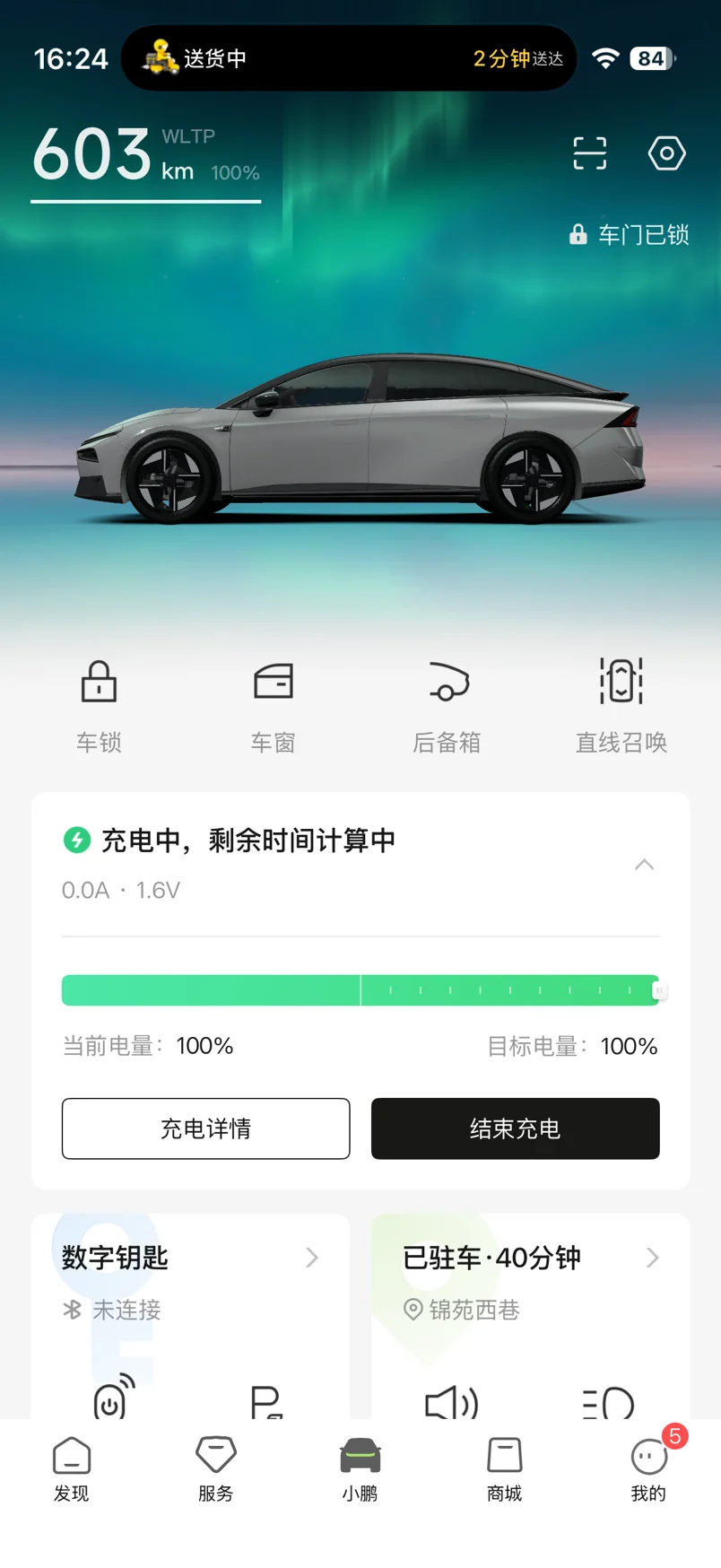Collapse the charging card chevron
Screen dimensions: 721x1568
[644, 865]
